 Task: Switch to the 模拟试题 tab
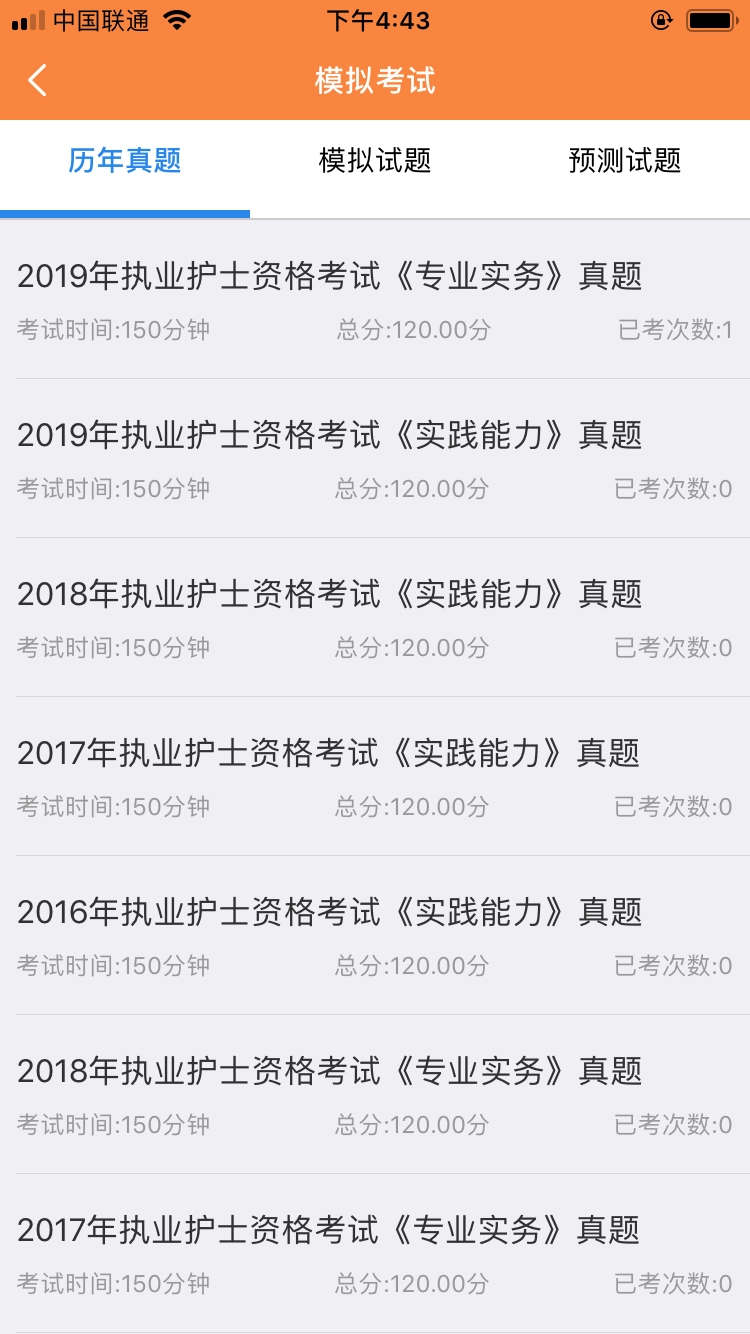point(375,161)
